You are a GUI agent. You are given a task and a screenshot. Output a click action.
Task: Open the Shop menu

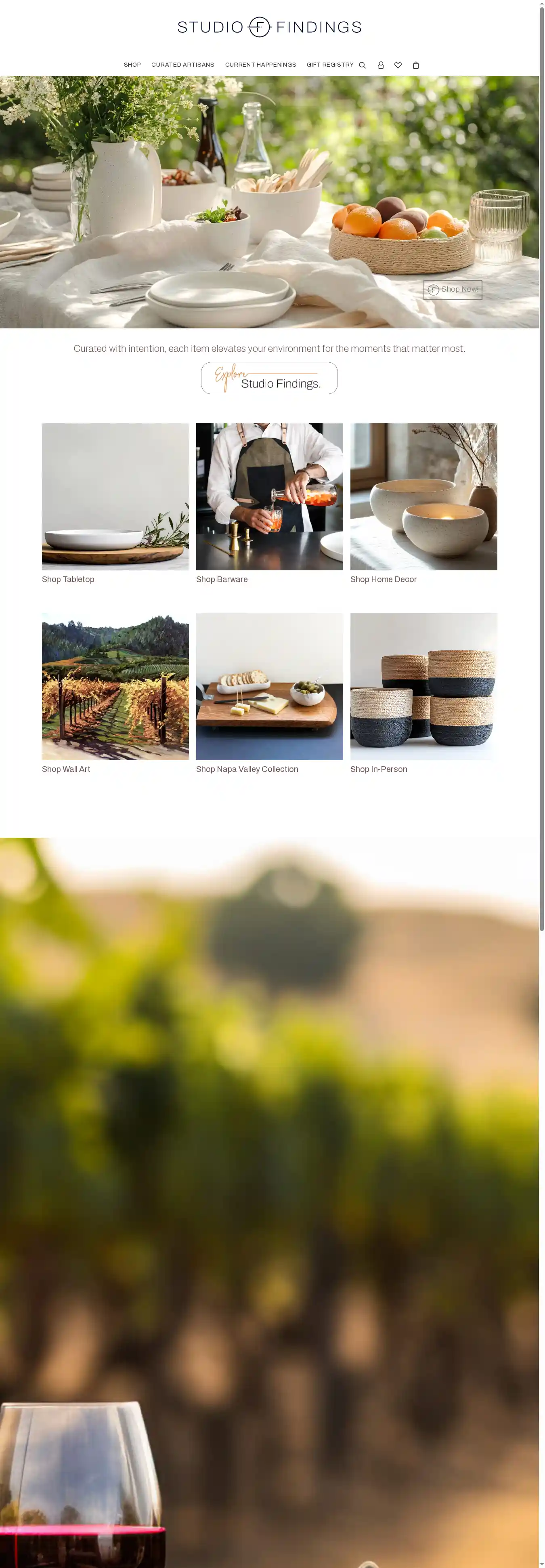pos(132,65)
